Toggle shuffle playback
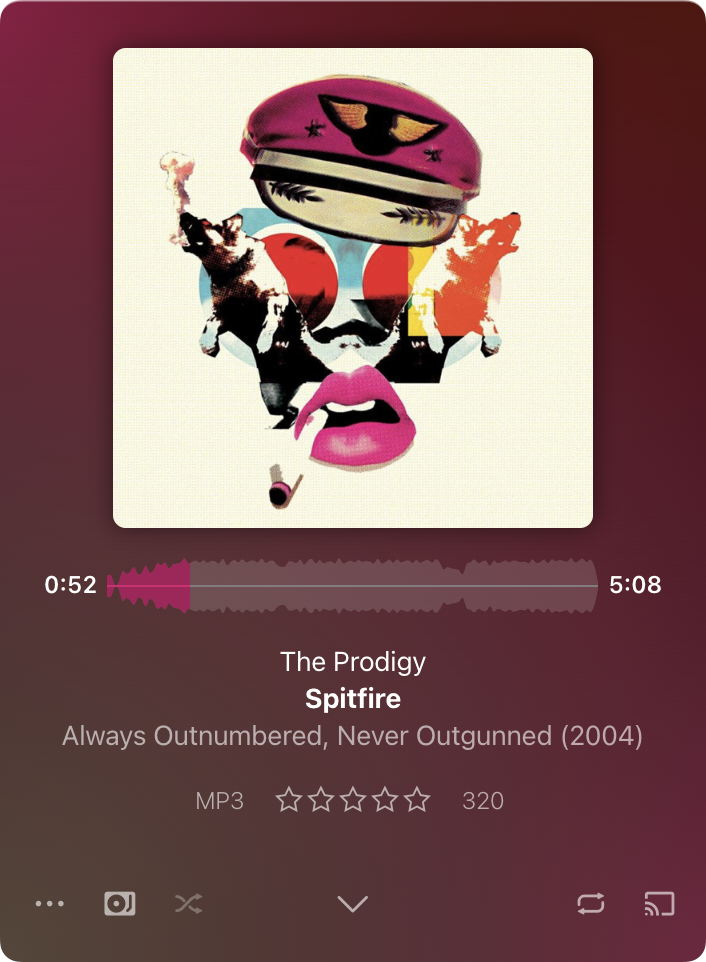Viewport: 706px width, 962px height. 188,904
